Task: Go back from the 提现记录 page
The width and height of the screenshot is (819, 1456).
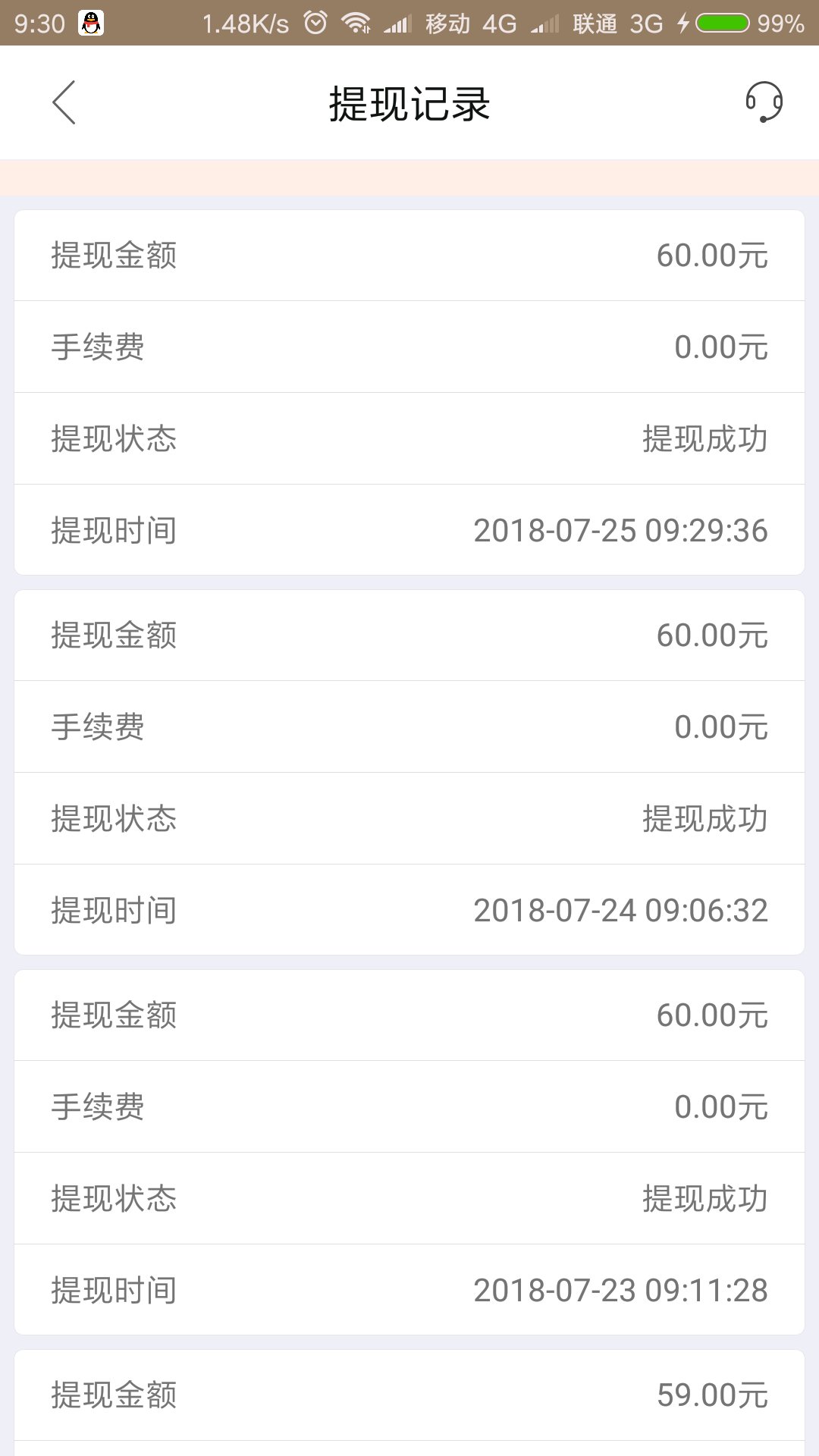Action: (64, 102)
